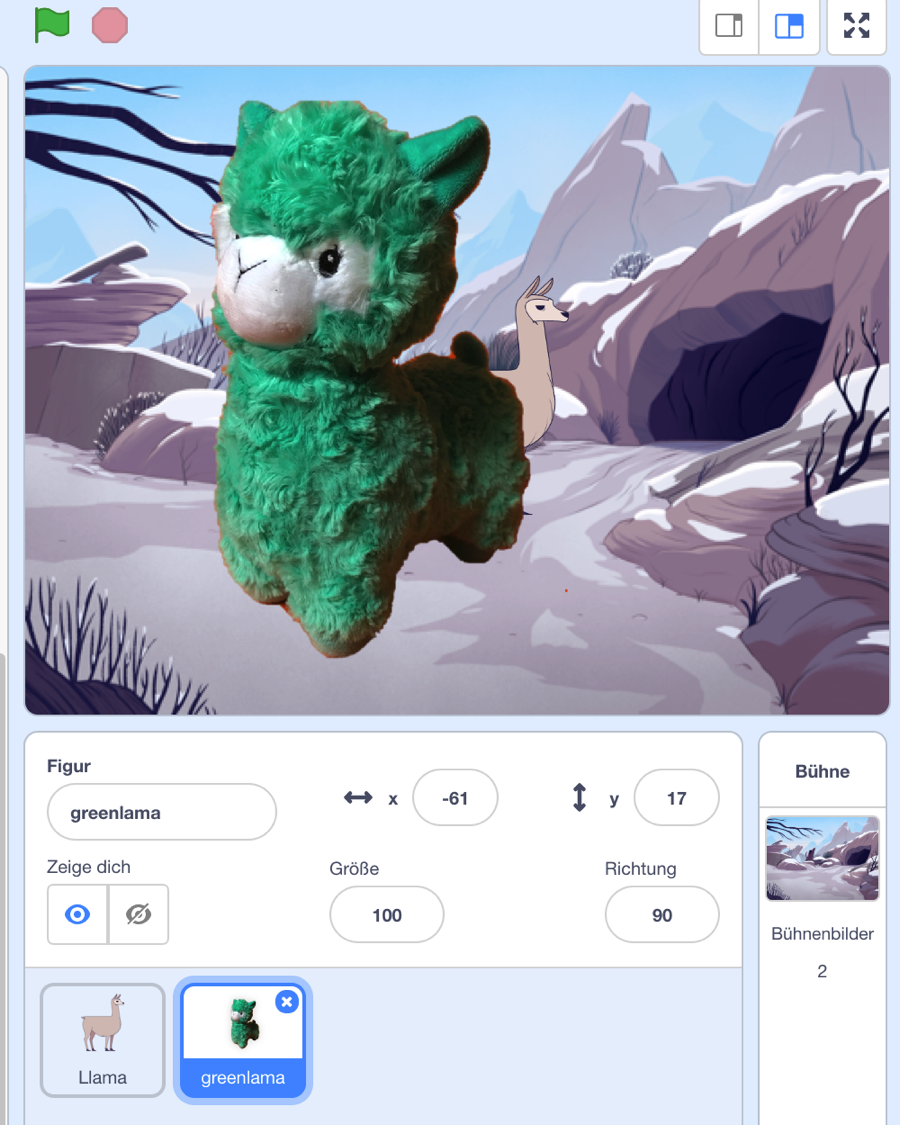Edit the y position value
Image resolution: width=900 pixels, height=1125 pixels.
(x=676, y=798)
